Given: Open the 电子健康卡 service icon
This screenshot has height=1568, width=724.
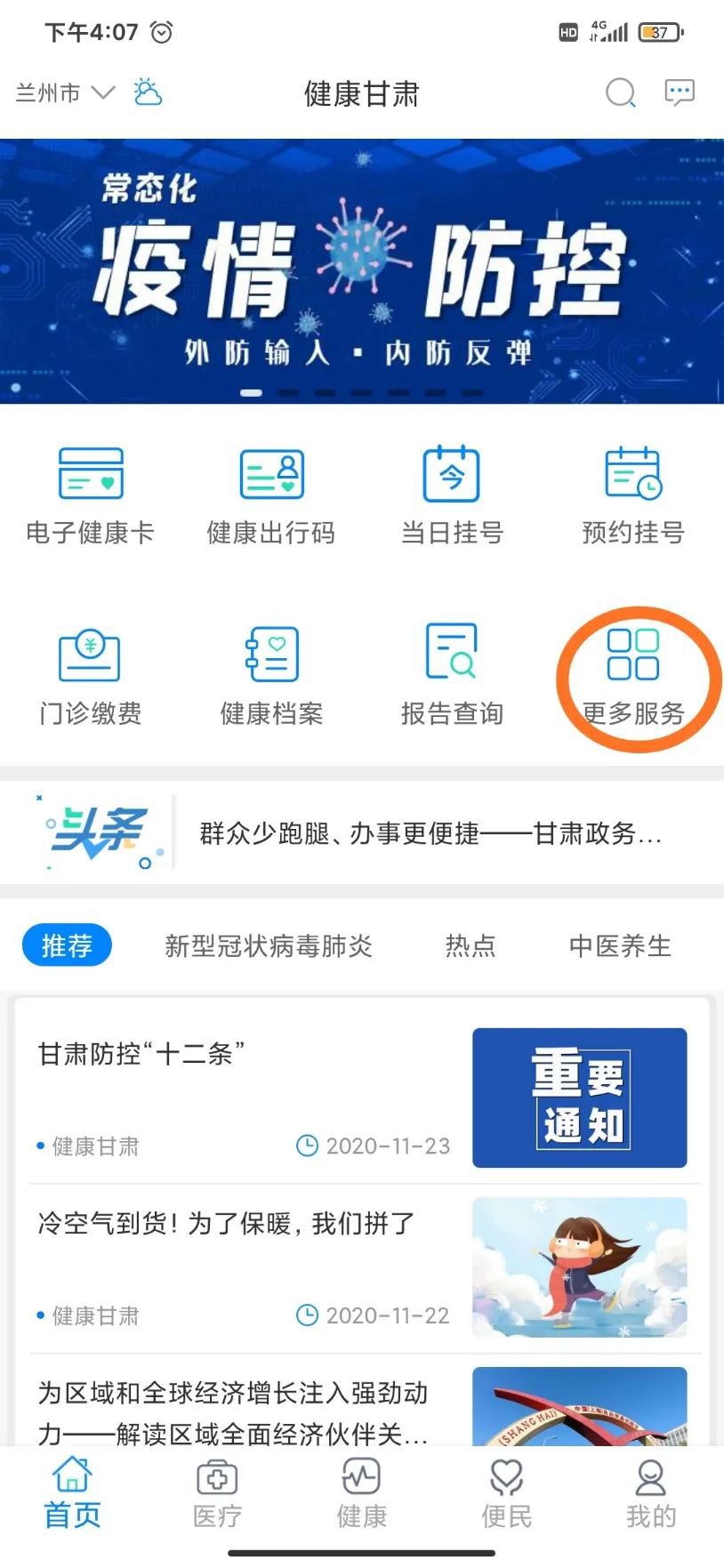Looking at the screenshot, I should (x=90, y=495).
